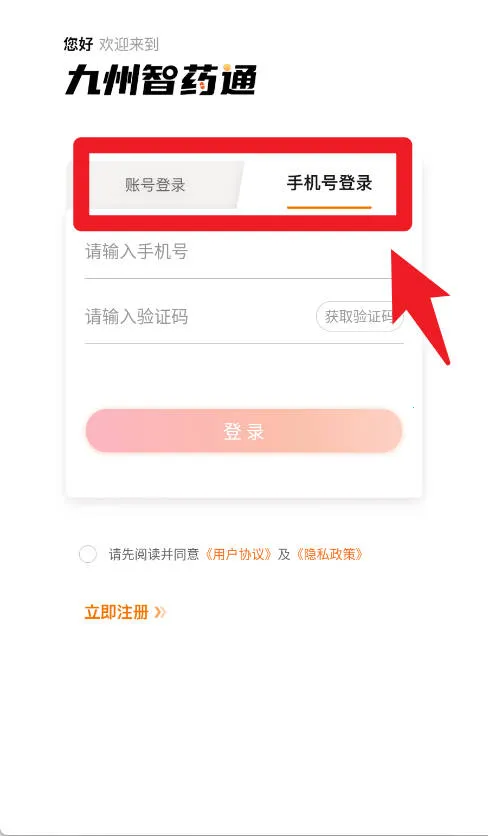
Task: Switch to the 账号登录 tab
Action: pyautogui.click(x=155, y=185)
